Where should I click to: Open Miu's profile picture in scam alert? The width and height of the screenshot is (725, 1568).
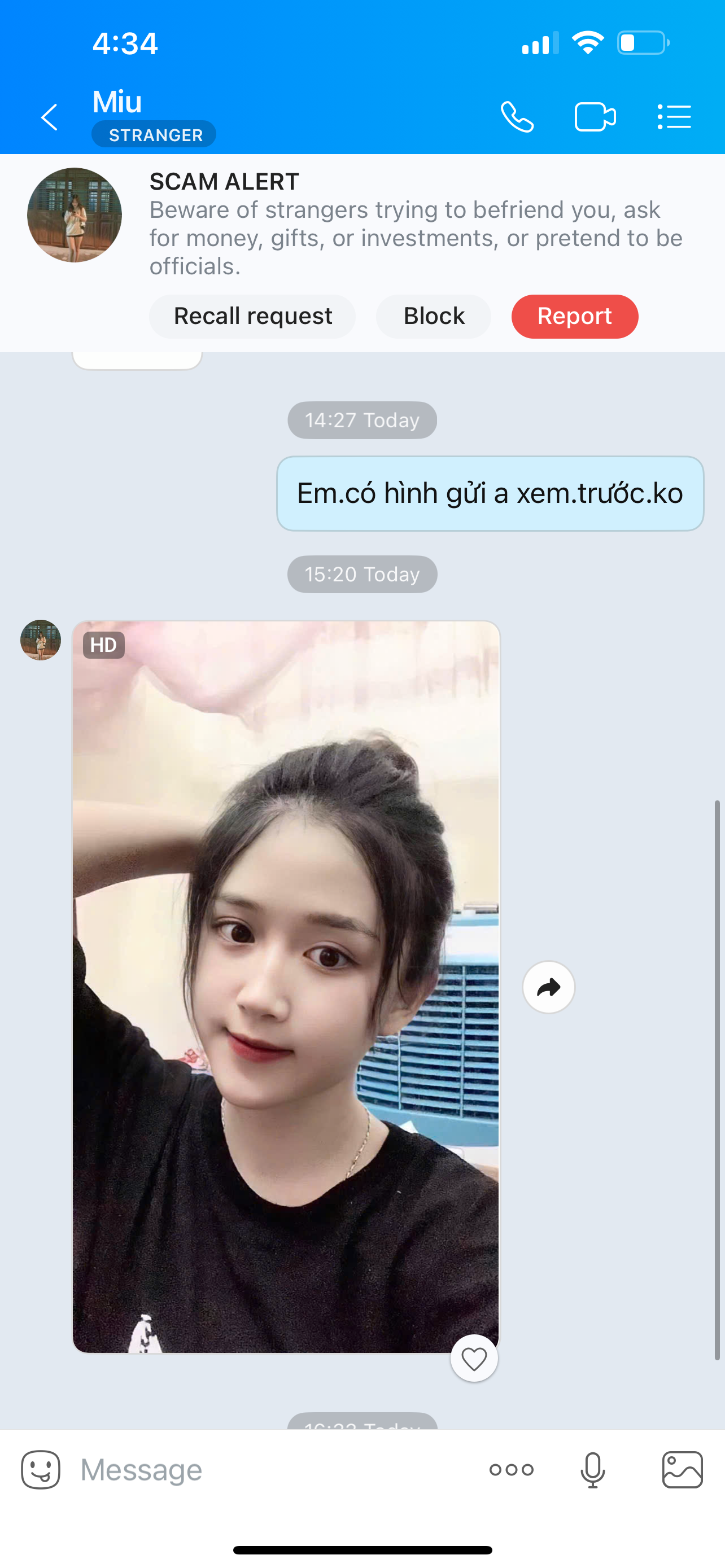pos(75,215)
